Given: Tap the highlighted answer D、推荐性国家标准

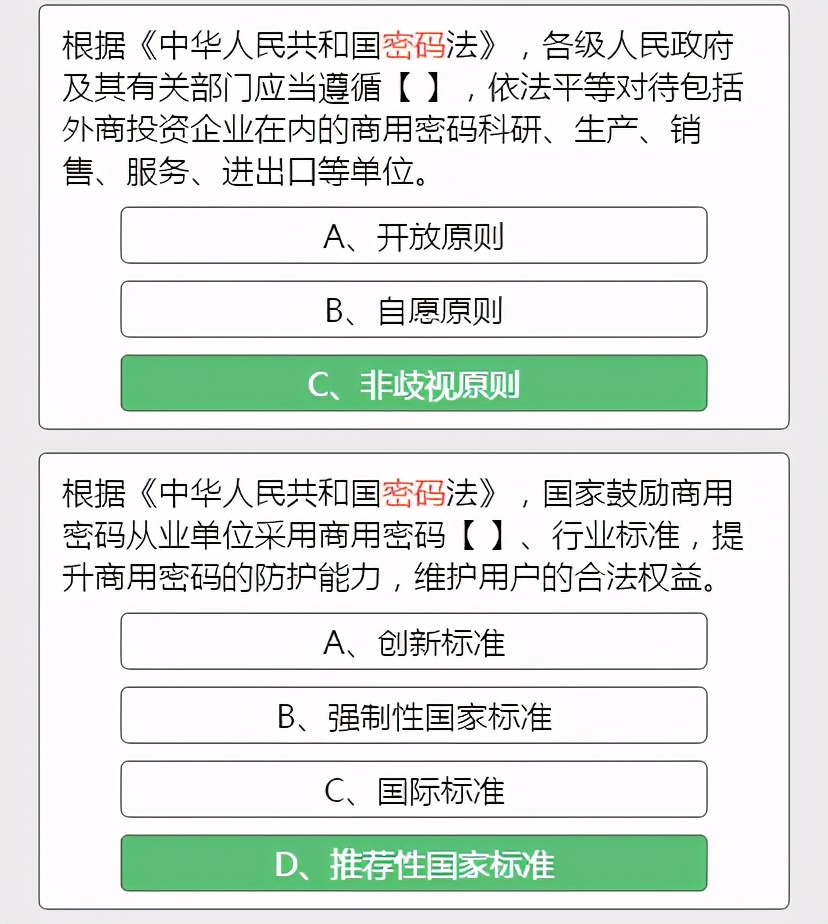Looking at the screenshot, I should tap(414, 864).
